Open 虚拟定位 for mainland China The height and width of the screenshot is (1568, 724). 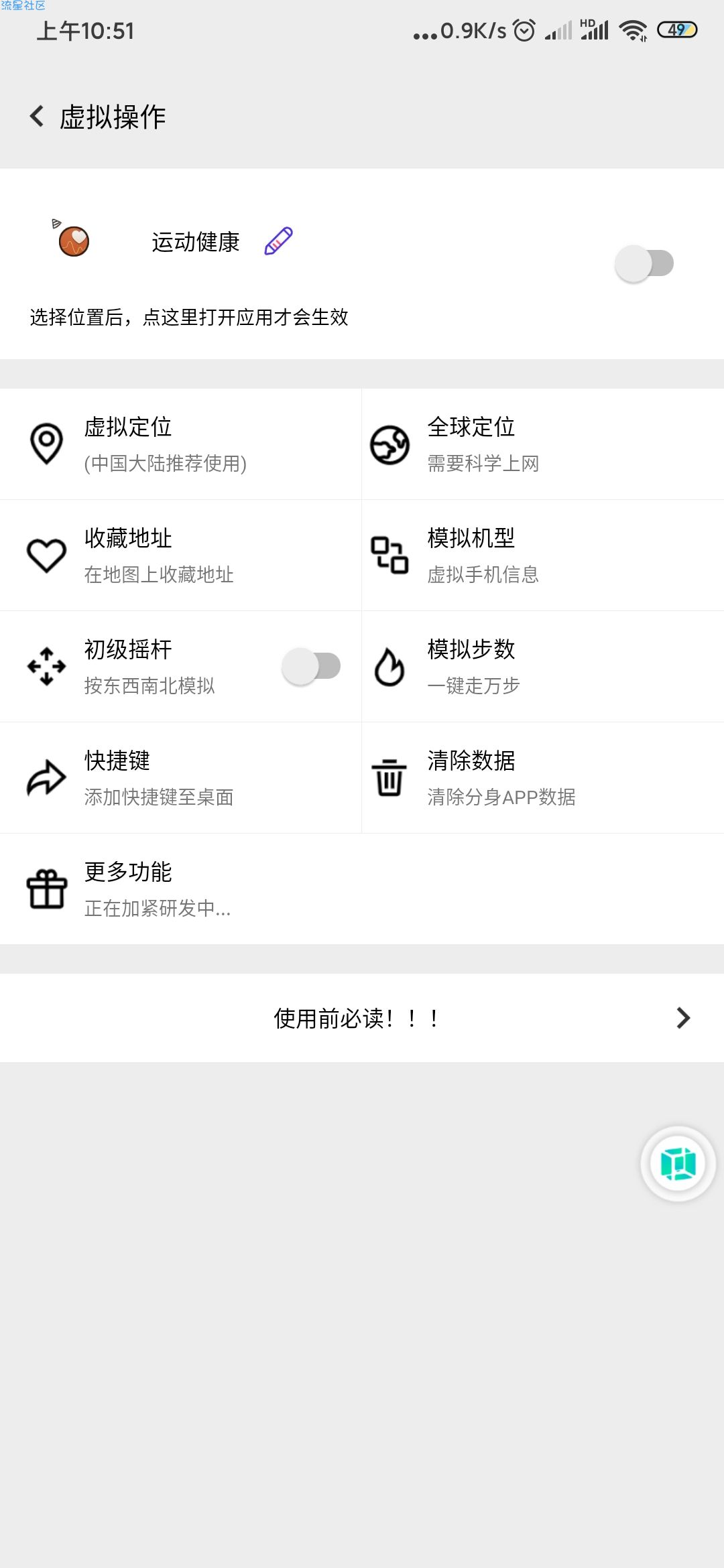pyautogui.click(x=181, y=444)
